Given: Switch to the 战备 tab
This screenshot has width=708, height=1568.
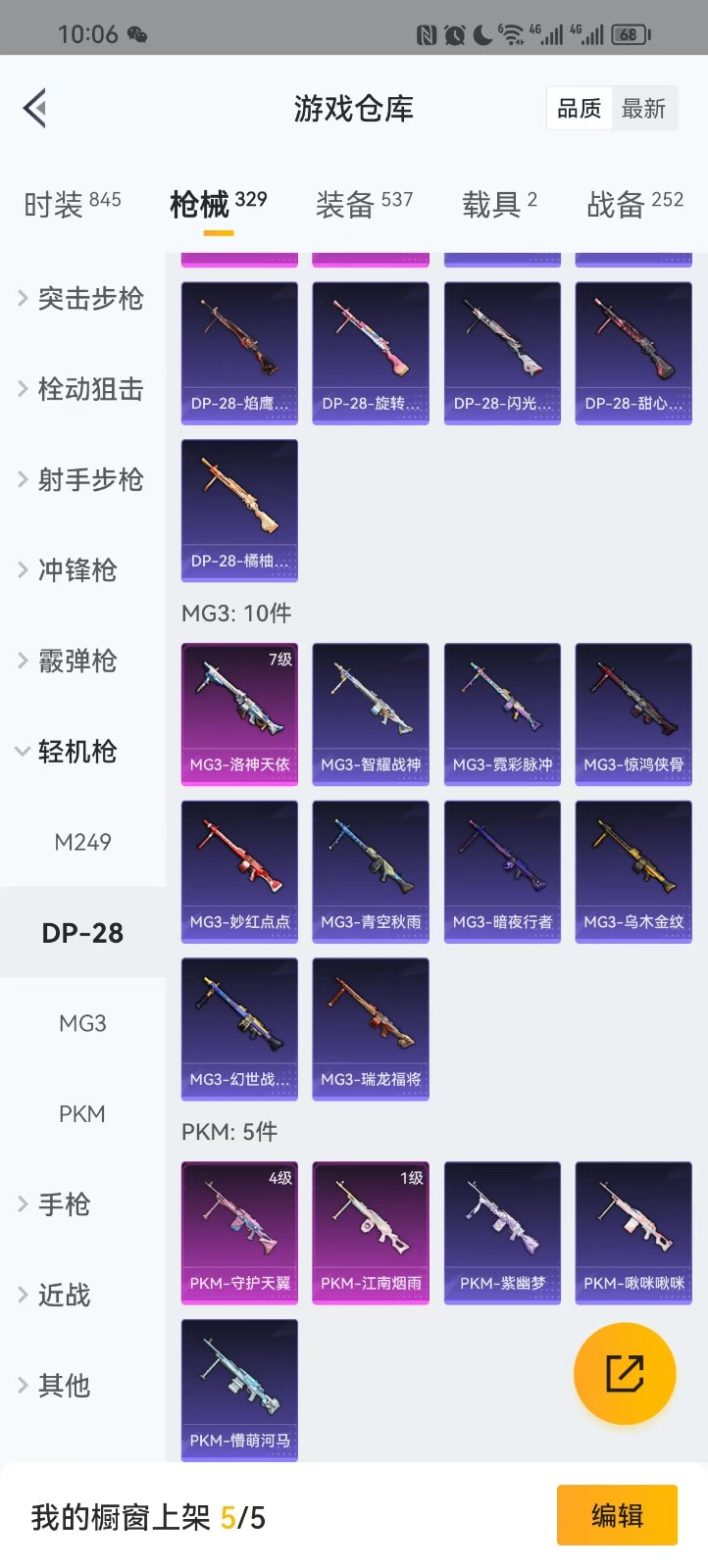Looking at the screenshot, I should point(634,204).
